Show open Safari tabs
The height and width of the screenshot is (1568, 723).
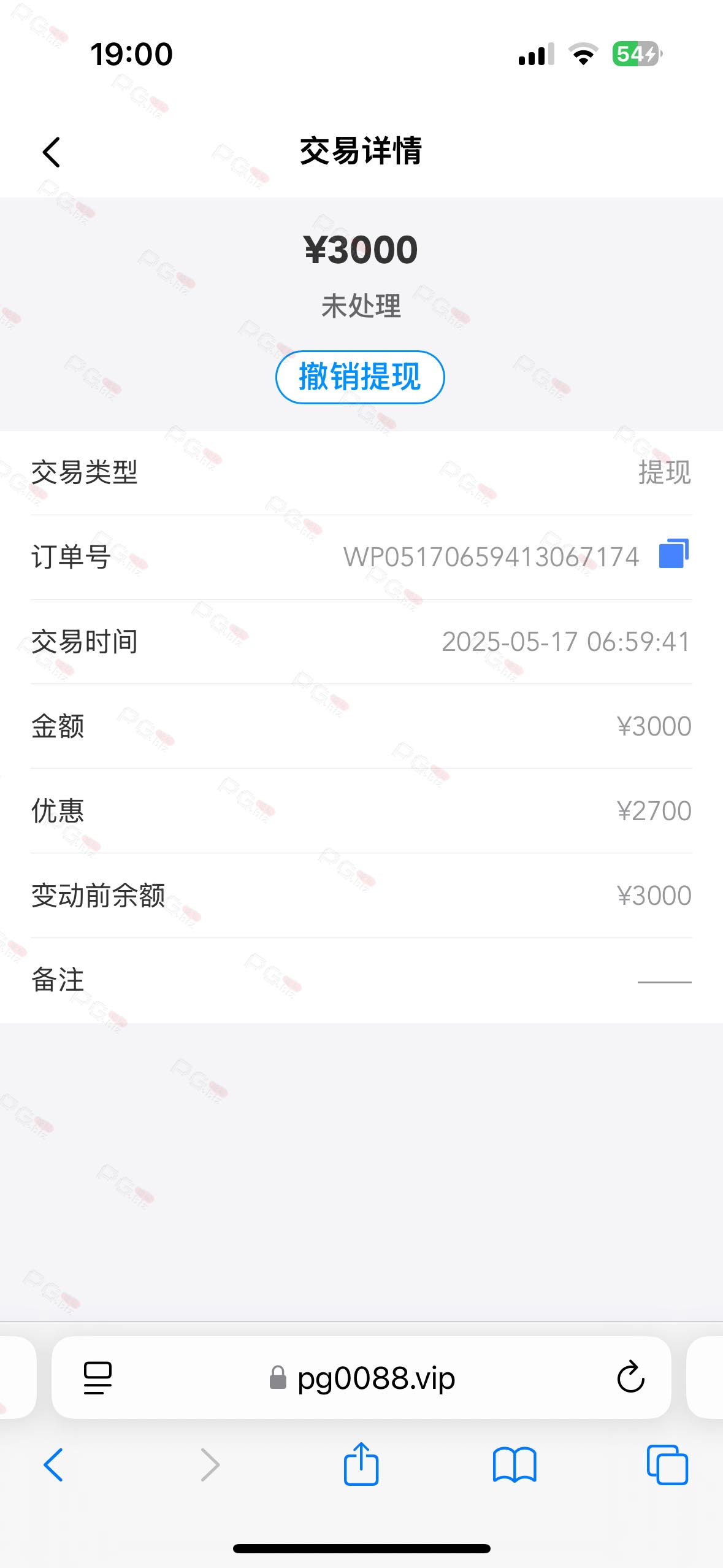(667, 1465)
